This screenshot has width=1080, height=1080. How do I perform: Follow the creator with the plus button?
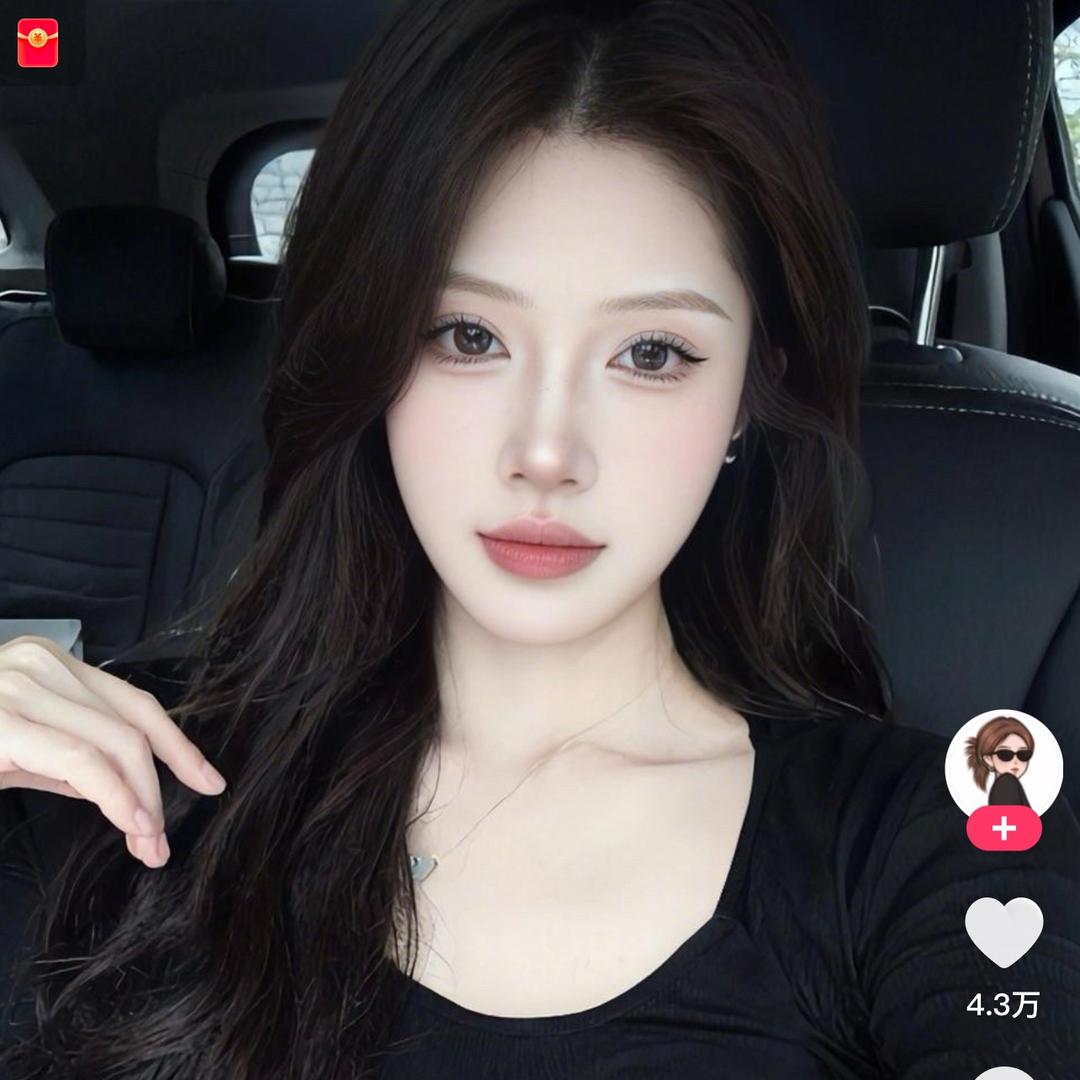coord(1004,829)
